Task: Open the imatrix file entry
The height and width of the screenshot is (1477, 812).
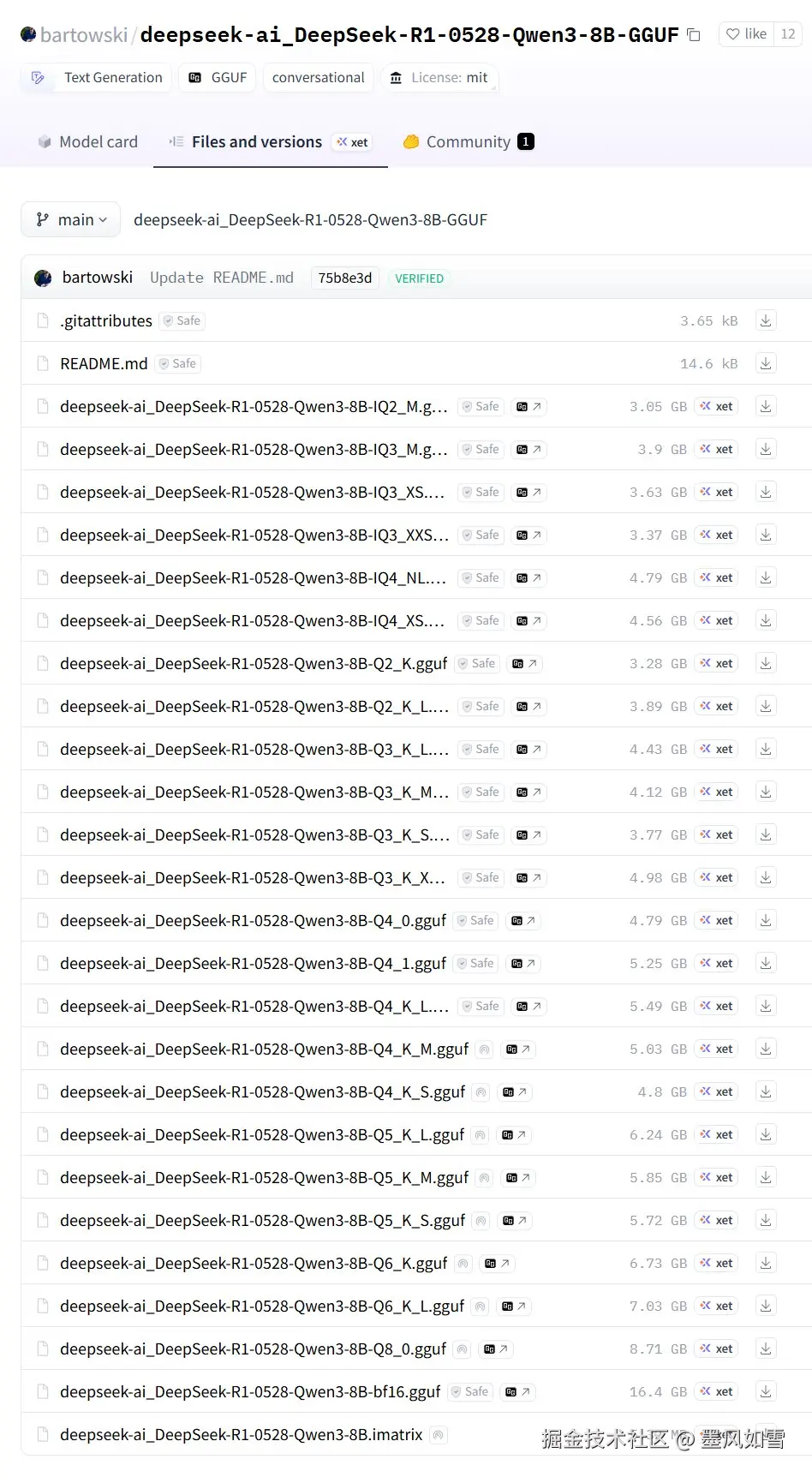Action: 241,1435
